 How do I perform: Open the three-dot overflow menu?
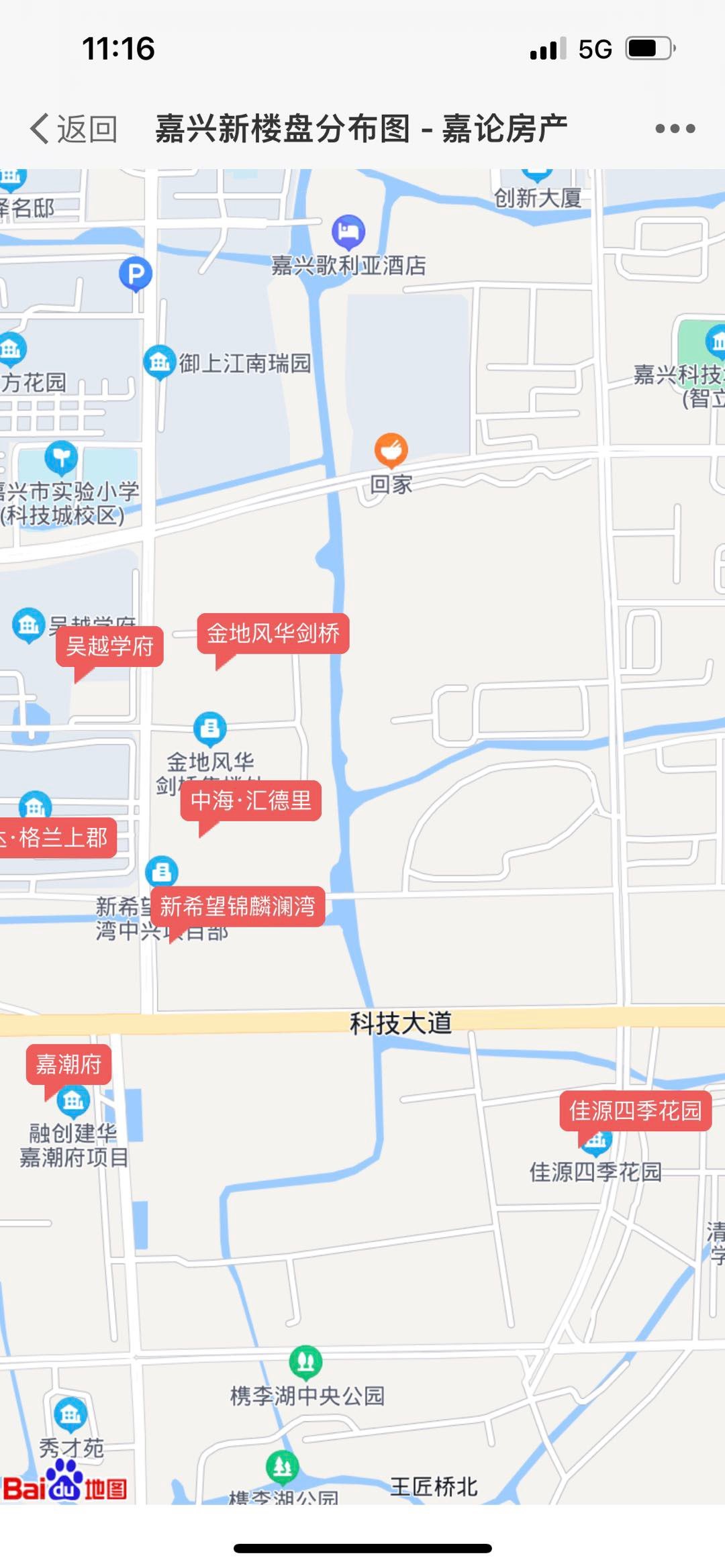click(x=675, y=128)
